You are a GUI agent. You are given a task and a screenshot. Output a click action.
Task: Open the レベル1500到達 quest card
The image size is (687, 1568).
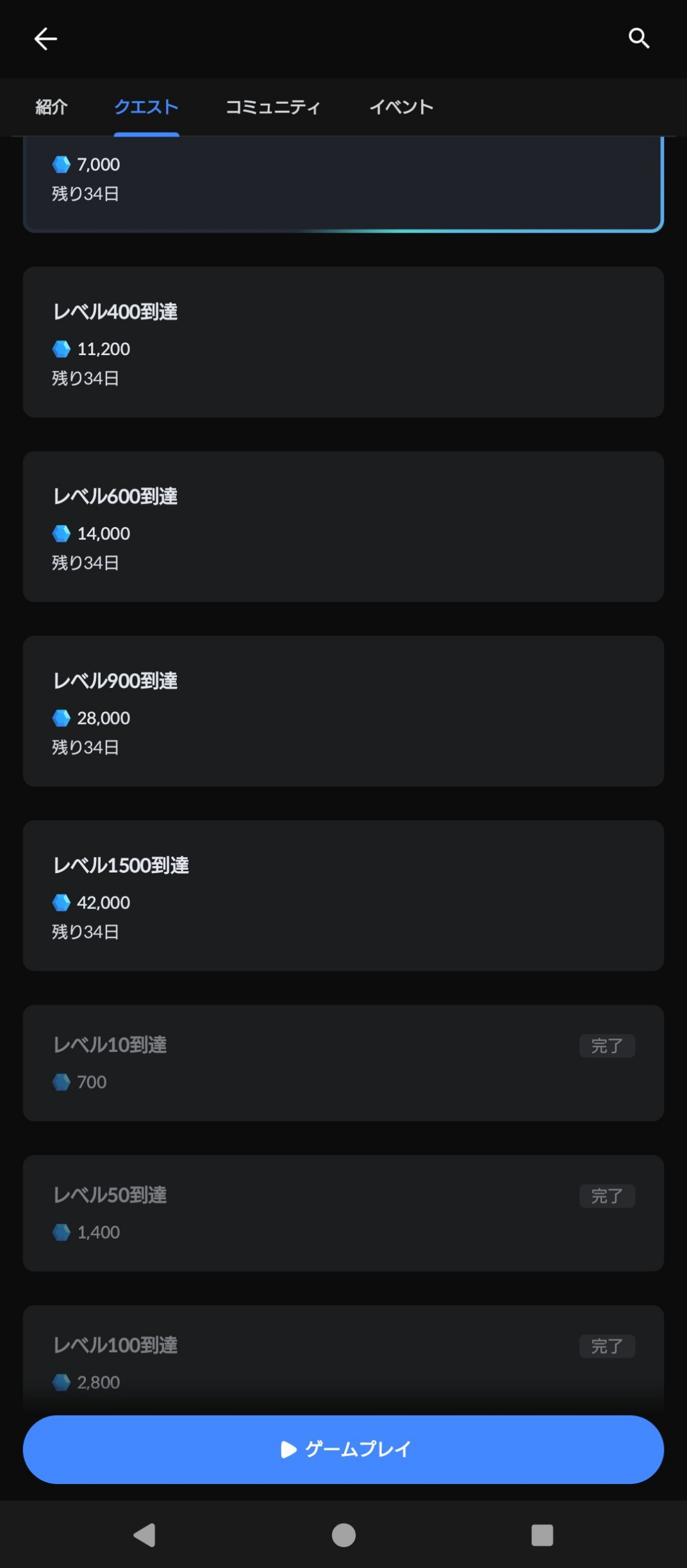tap(343, 896)
